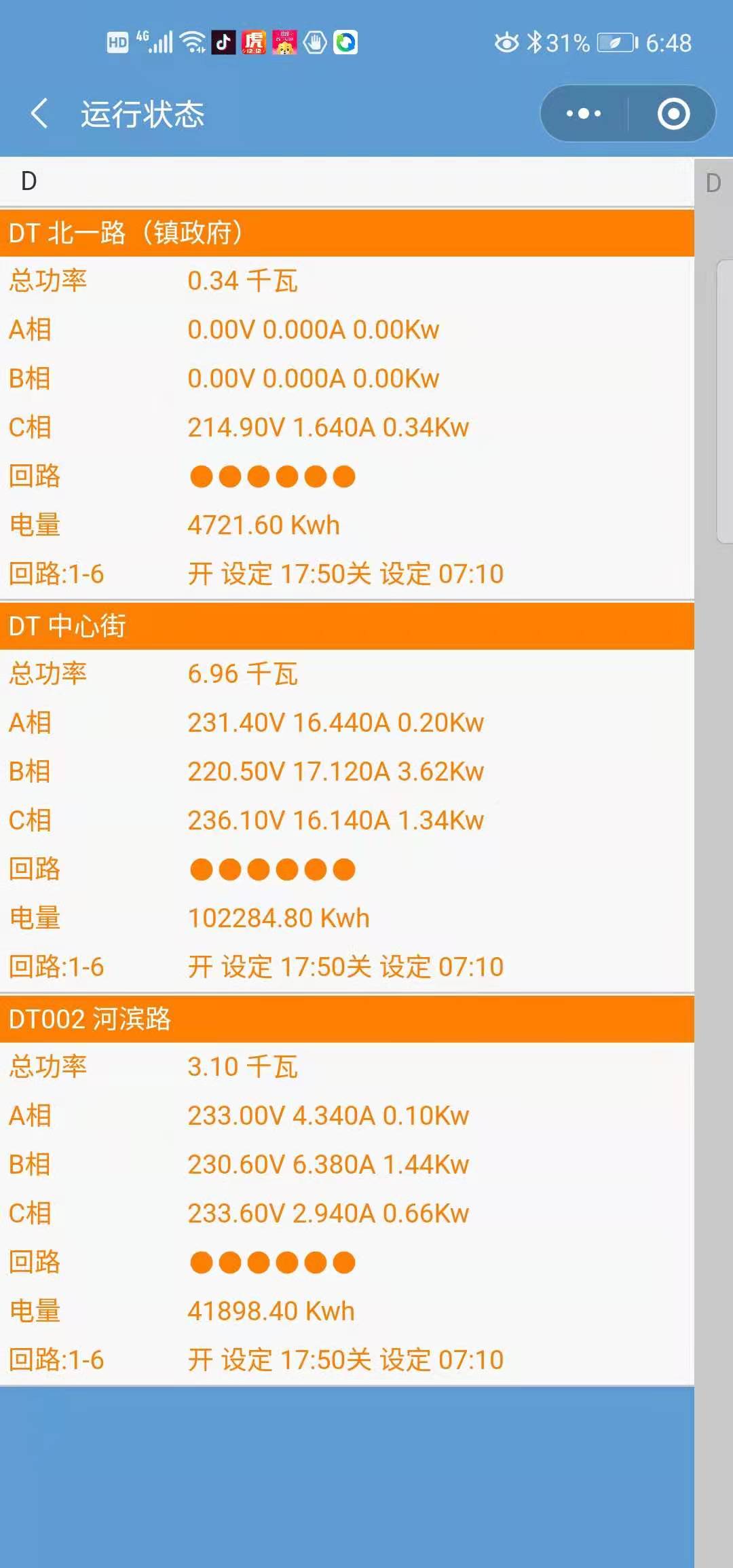Open DT 中心街 device header
The height and width of the screenshot is (1568, 733).
[347, 626]
